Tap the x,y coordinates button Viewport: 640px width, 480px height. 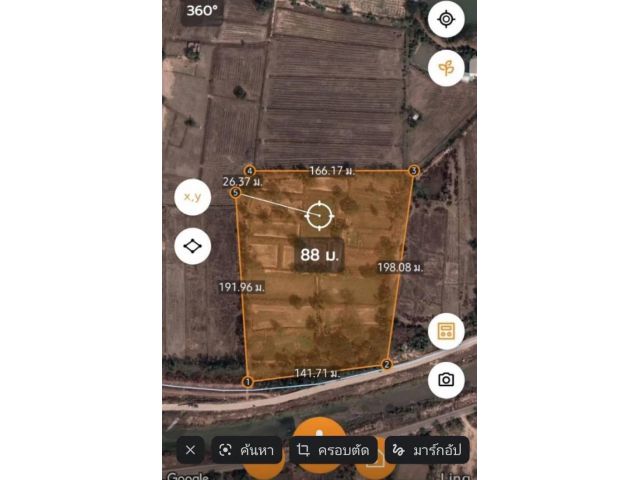tap(192, 197)
